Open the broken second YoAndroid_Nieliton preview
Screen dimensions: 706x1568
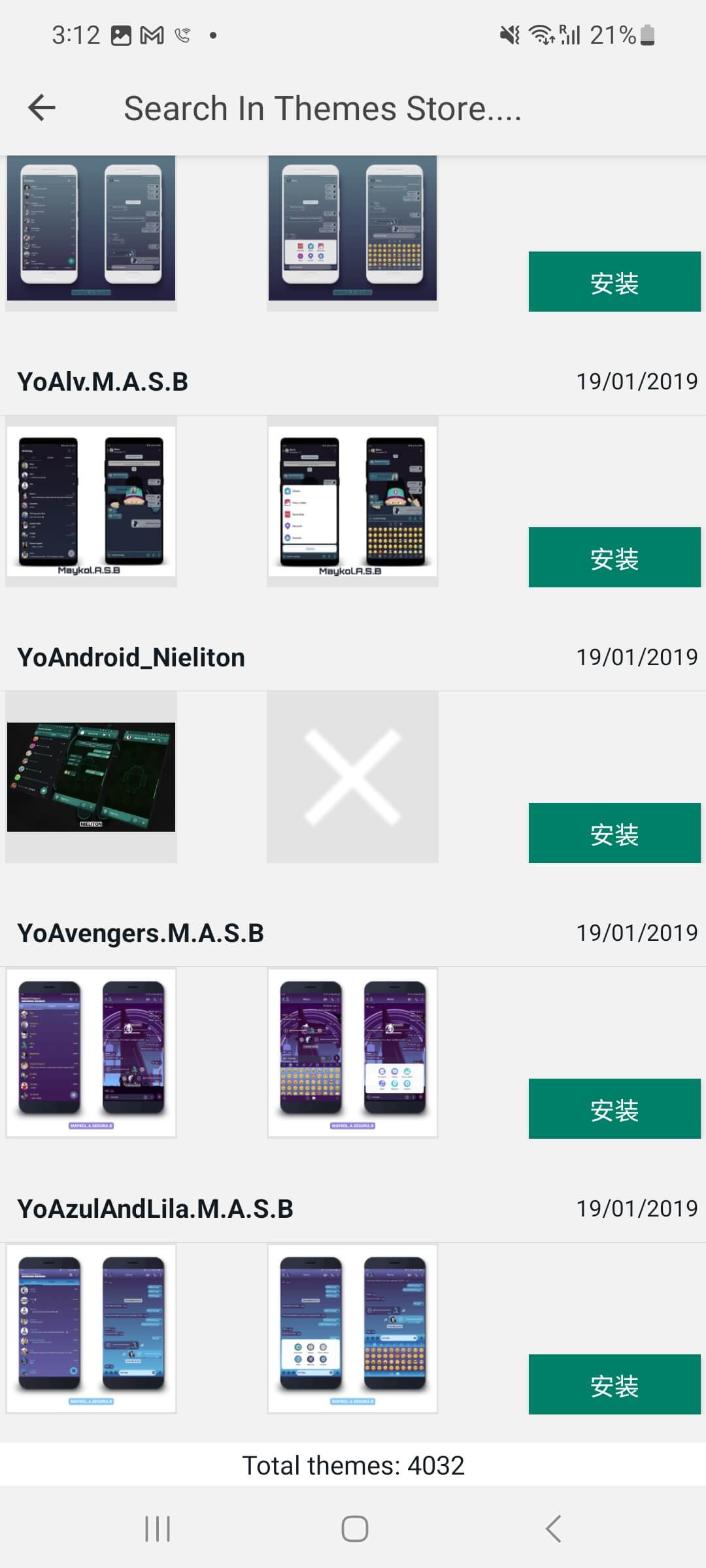click(352, 777)
